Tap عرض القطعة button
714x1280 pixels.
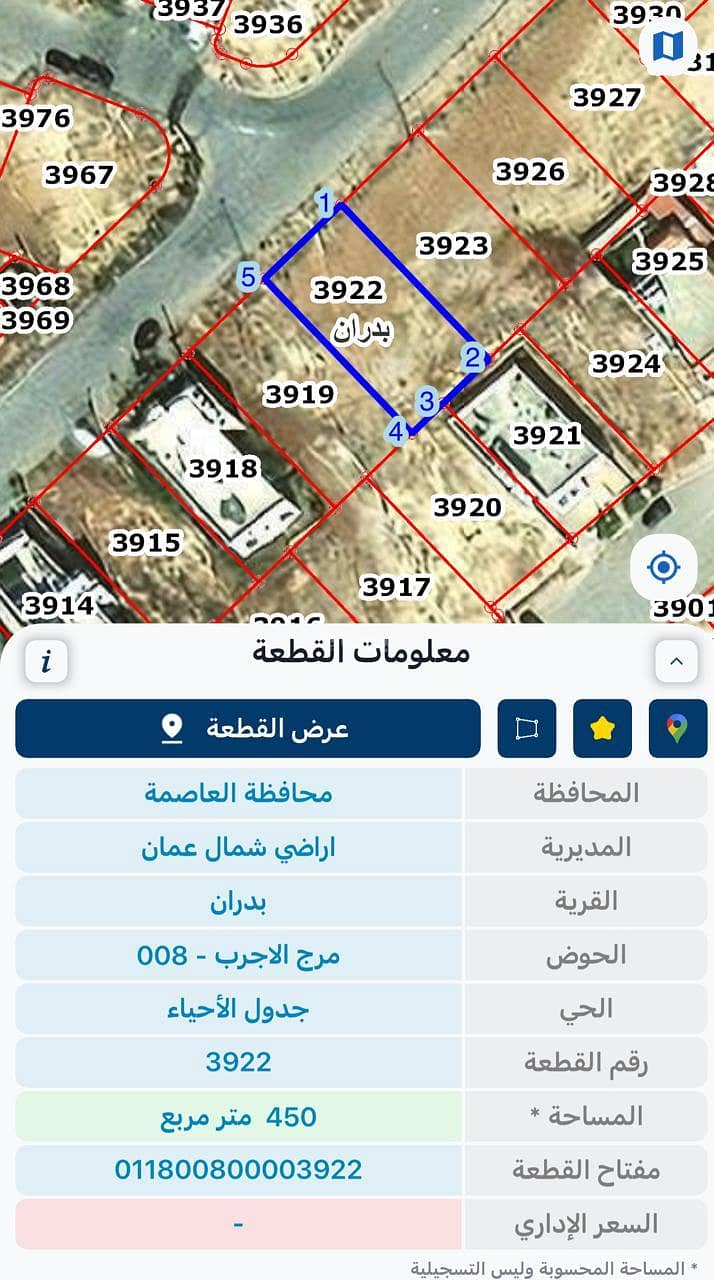coord(248,728)
